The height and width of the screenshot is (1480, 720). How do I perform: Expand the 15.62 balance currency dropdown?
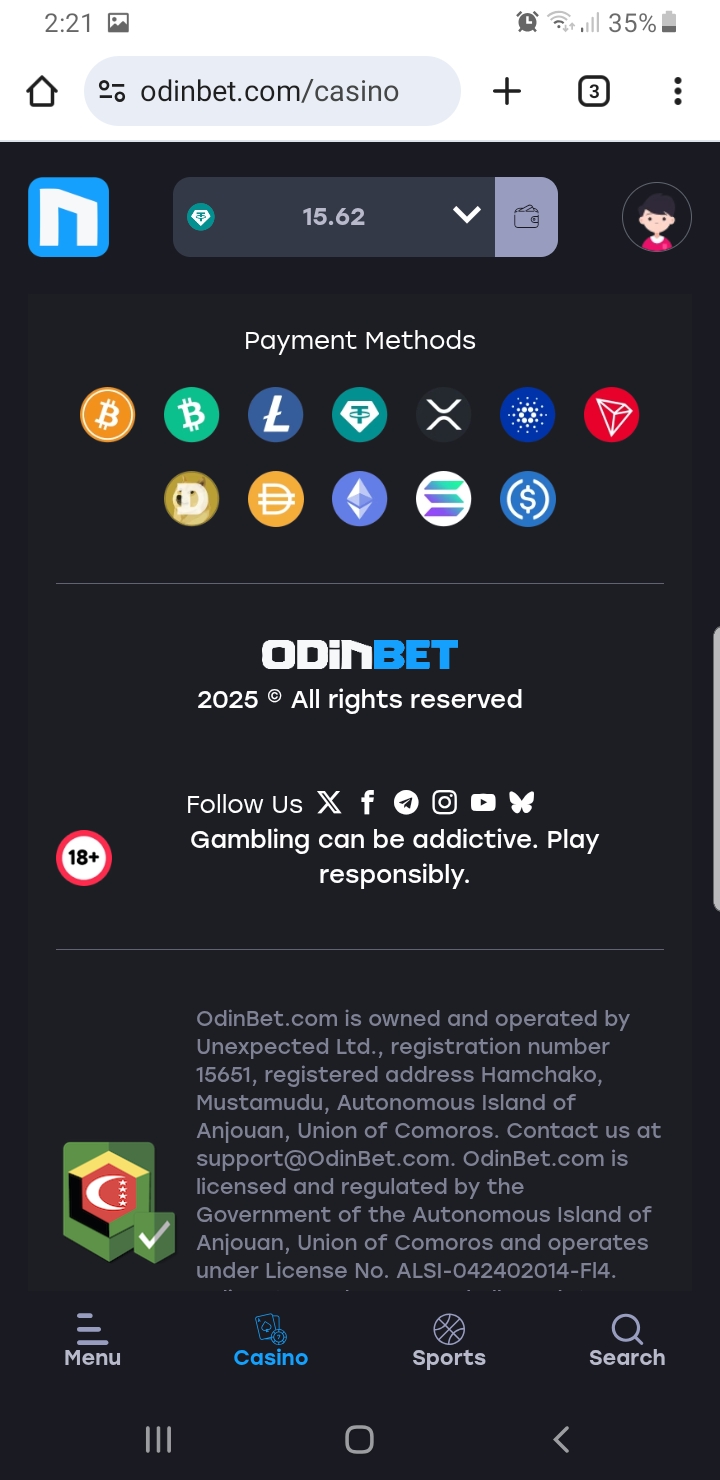click(x=466, y=216)
